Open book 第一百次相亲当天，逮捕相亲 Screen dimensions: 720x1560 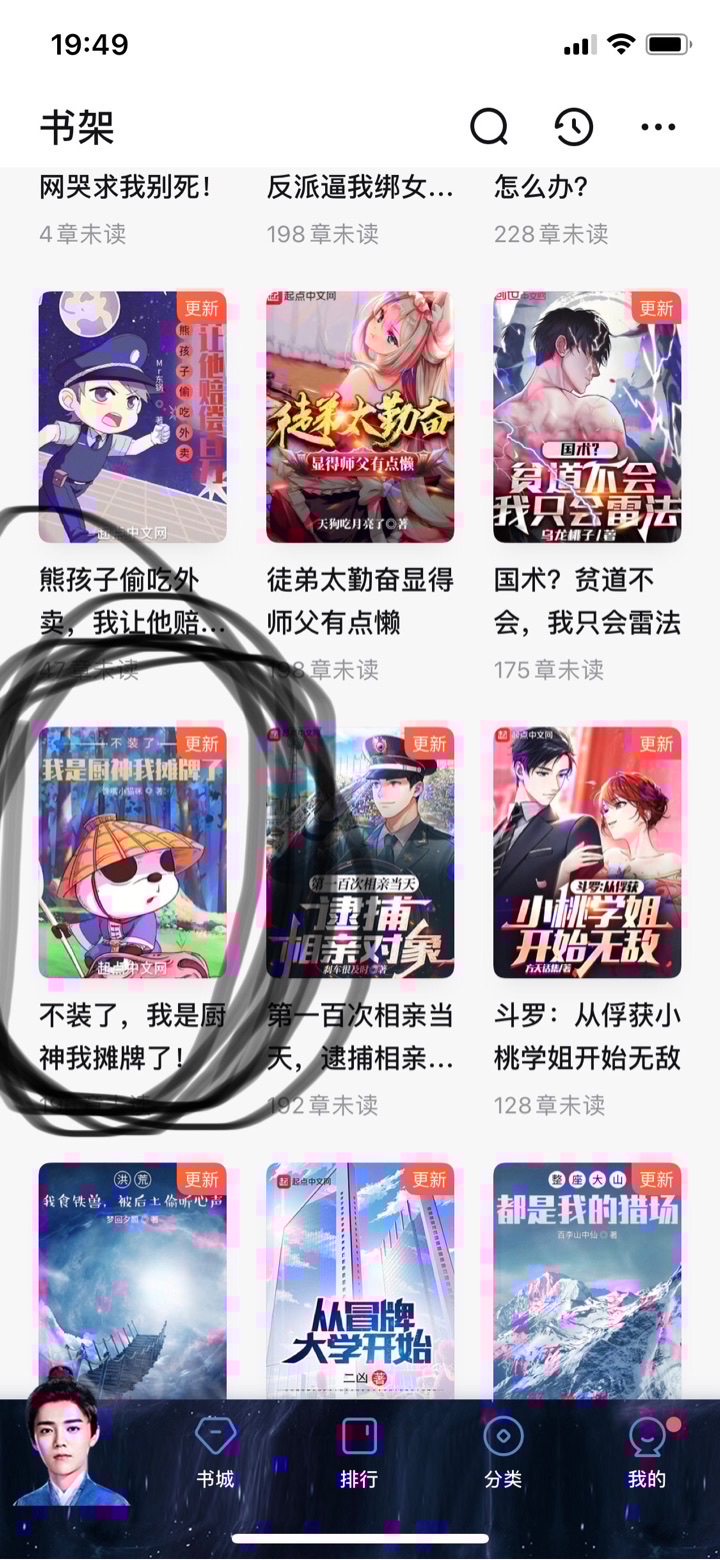click(360, 852)
